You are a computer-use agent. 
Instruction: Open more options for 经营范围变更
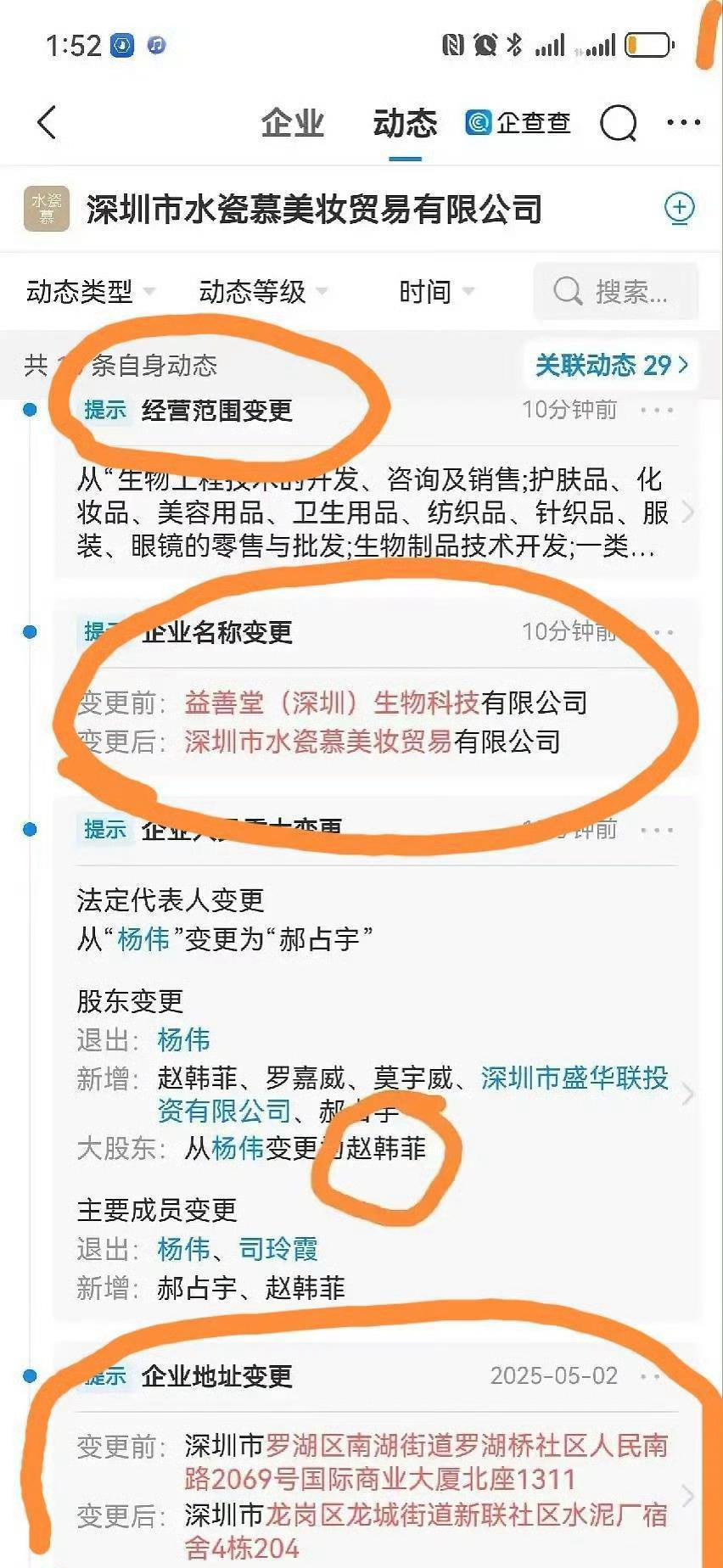tap(657, 411)
